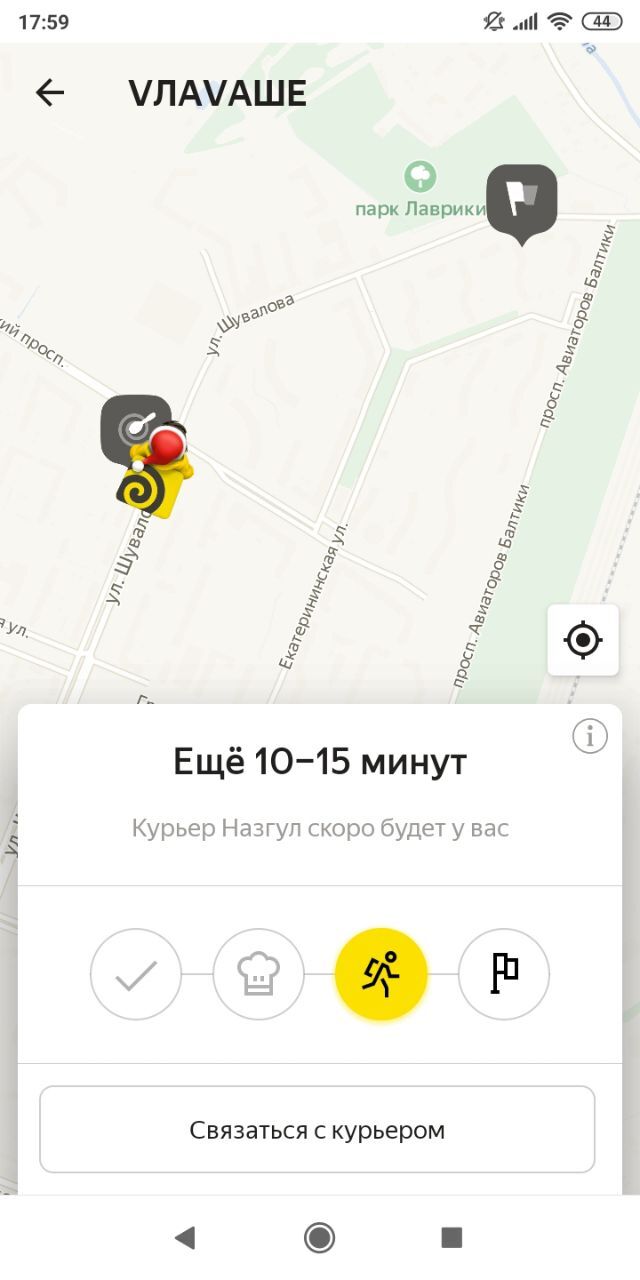
Task: Go back using the top-left arrow
Action: coord(49,93)
